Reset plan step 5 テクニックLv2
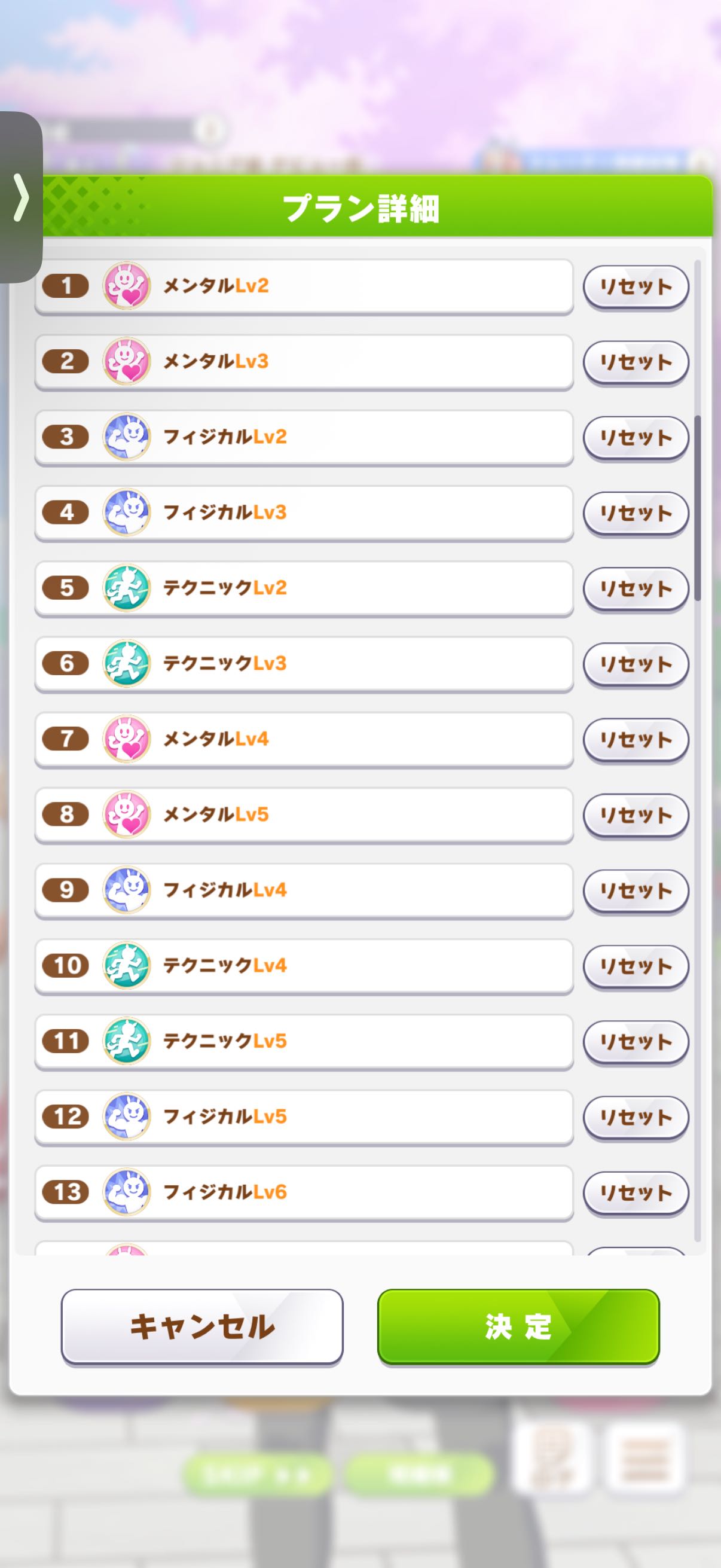 point(636,588)
